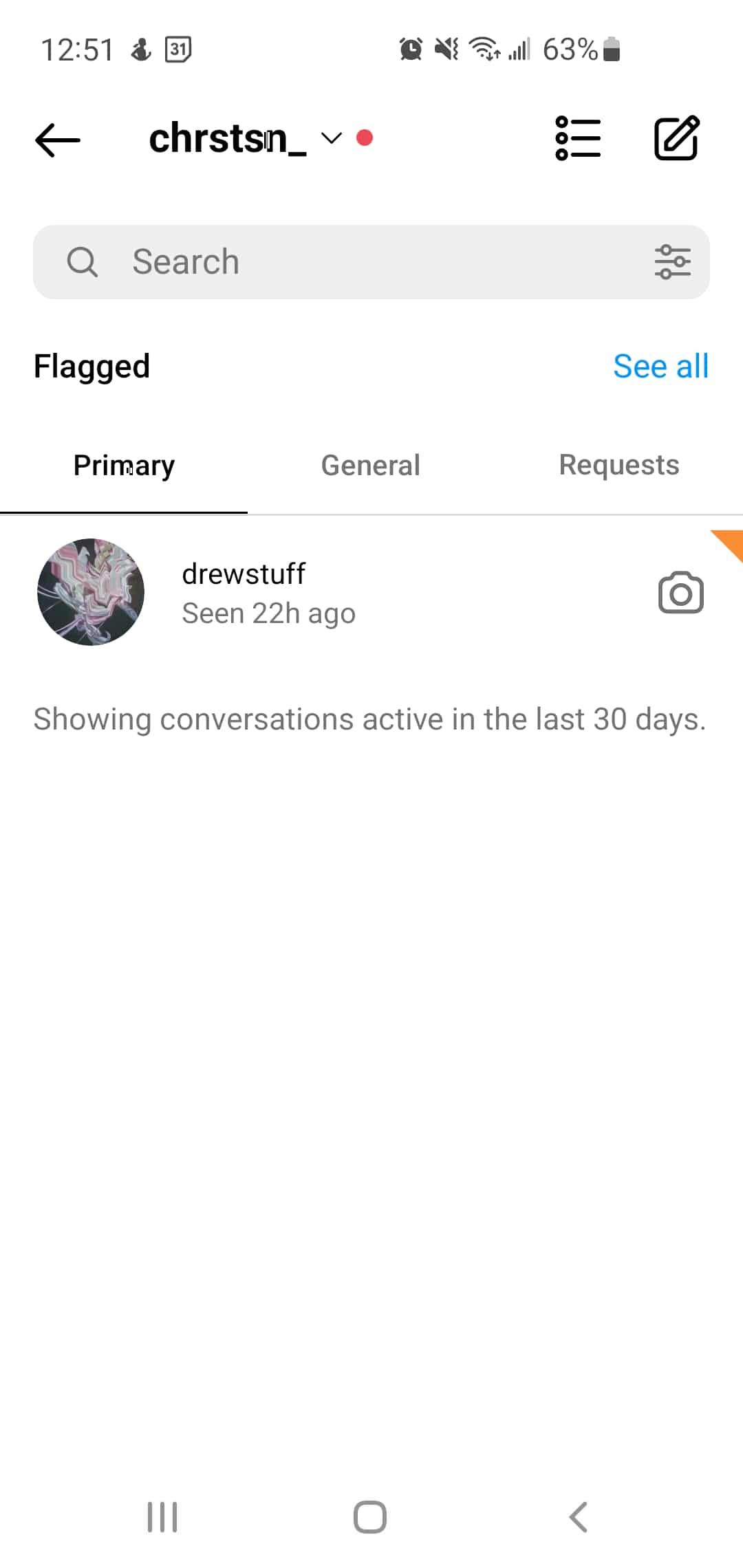The height and width of the screenshot is (1568, 743).
Task: Switch to the General tab
Action: [x=371, y=466]
